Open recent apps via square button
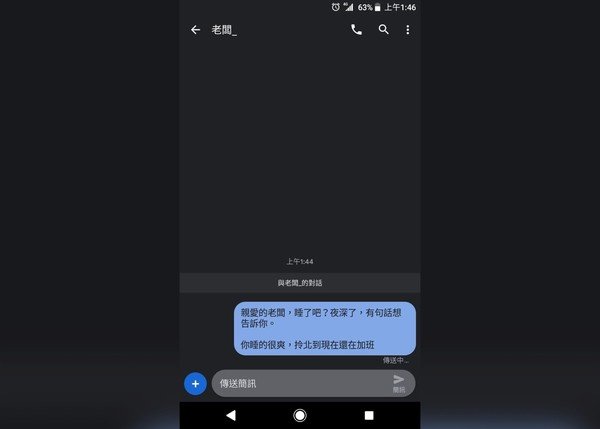Viewport: 600px width, 429px height. coord(368,414)
